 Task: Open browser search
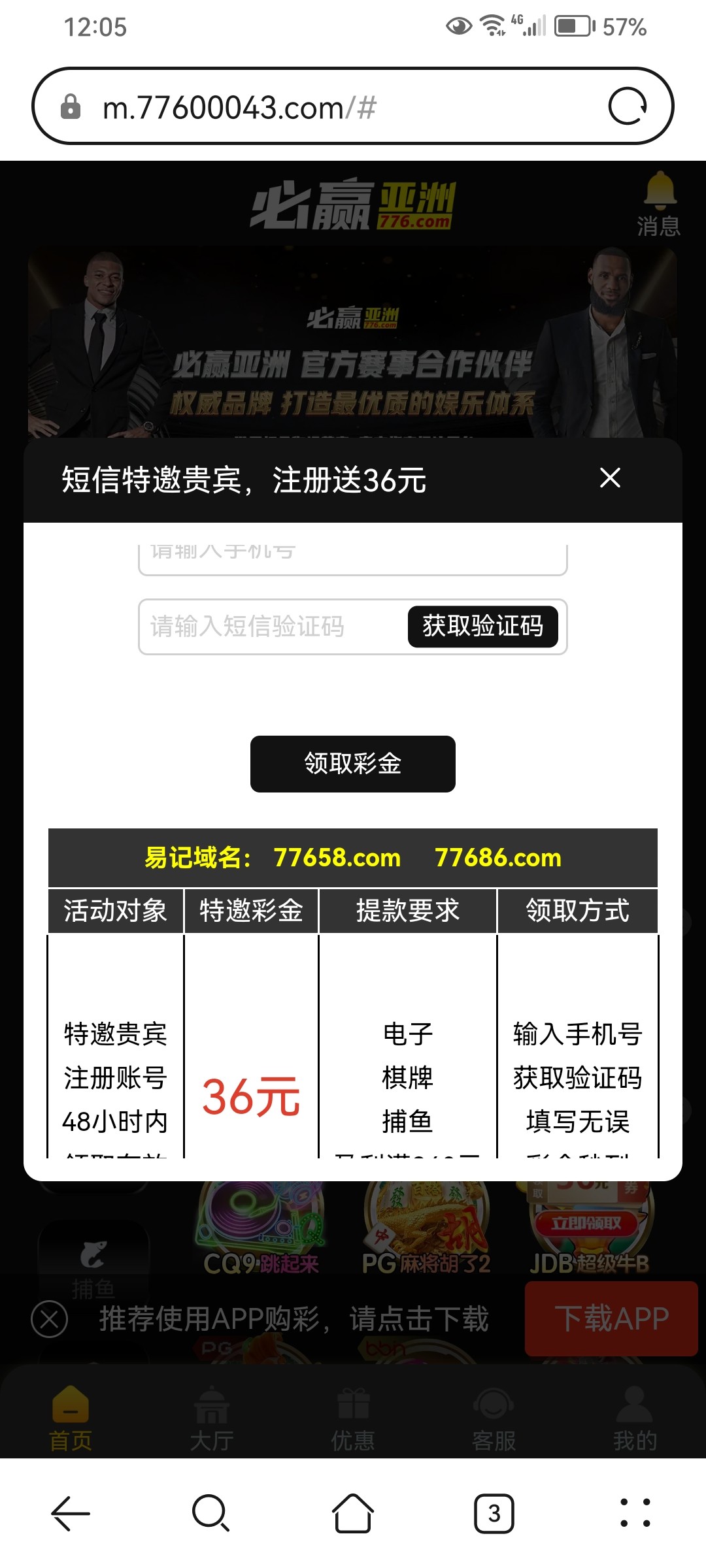coord(211,1513)
